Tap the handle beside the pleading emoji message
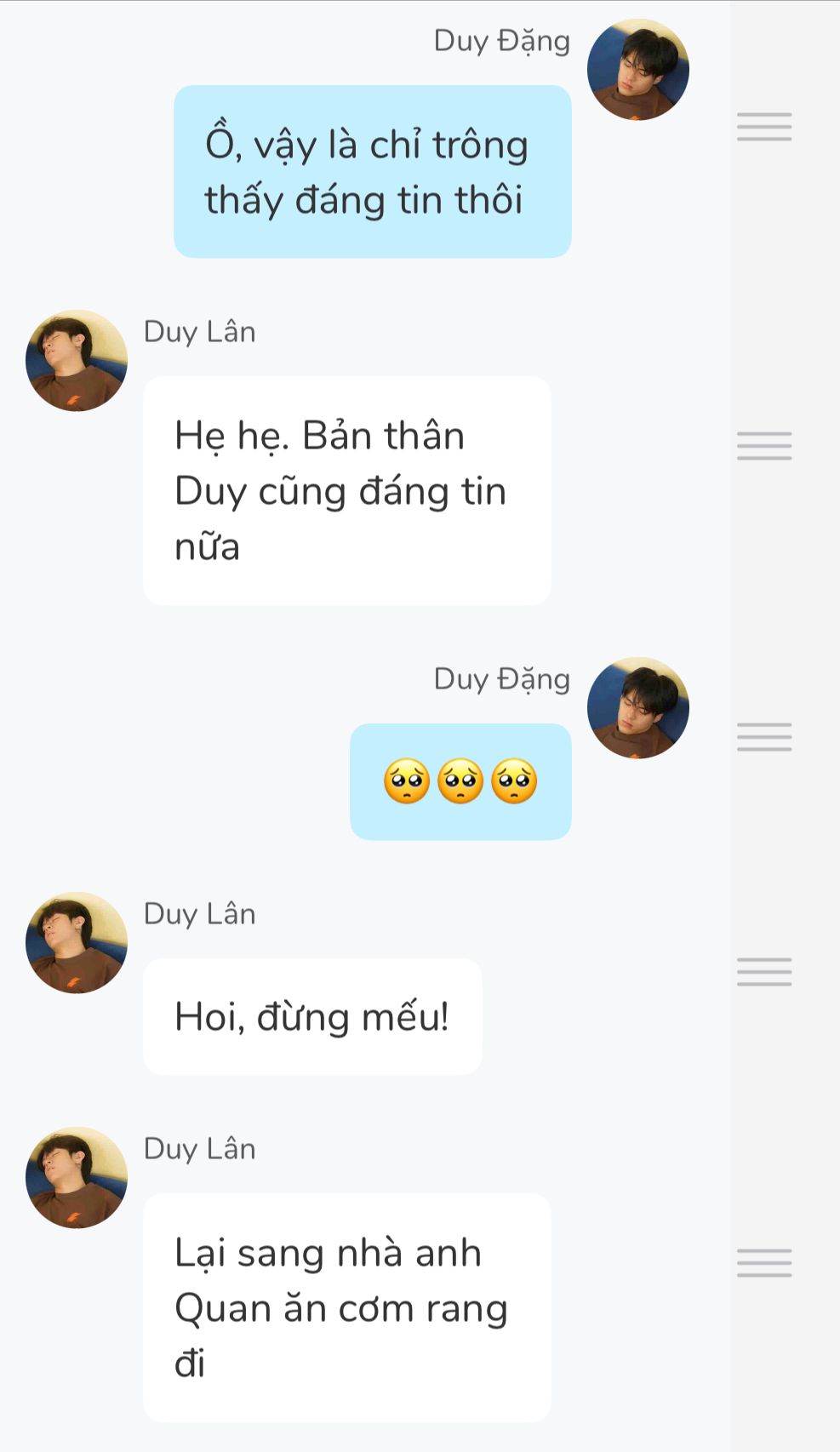 pos(764,737)
